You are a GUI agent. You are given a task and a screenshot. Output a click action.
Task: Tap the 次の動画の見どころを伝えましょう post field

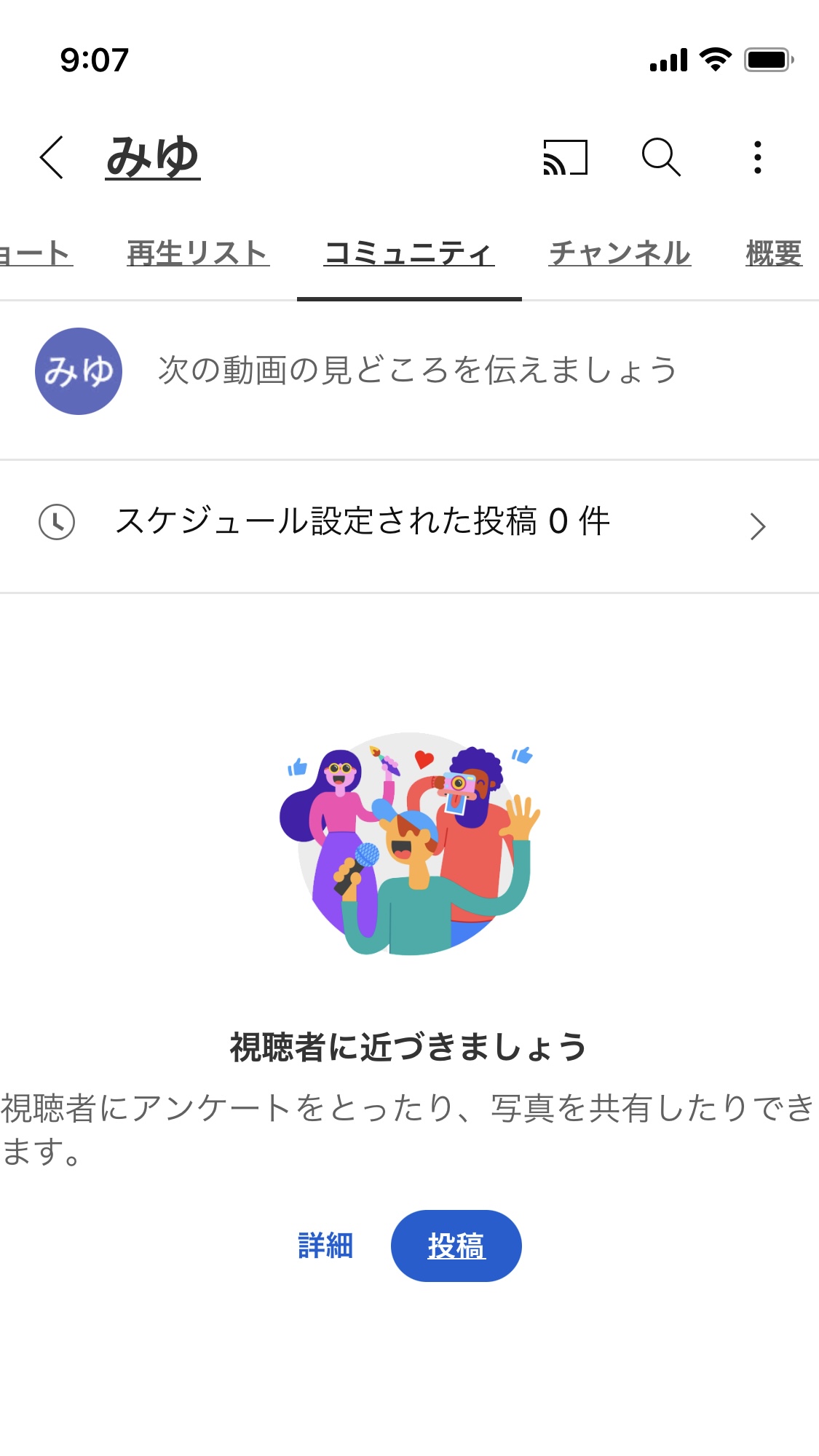pos(417,371)
